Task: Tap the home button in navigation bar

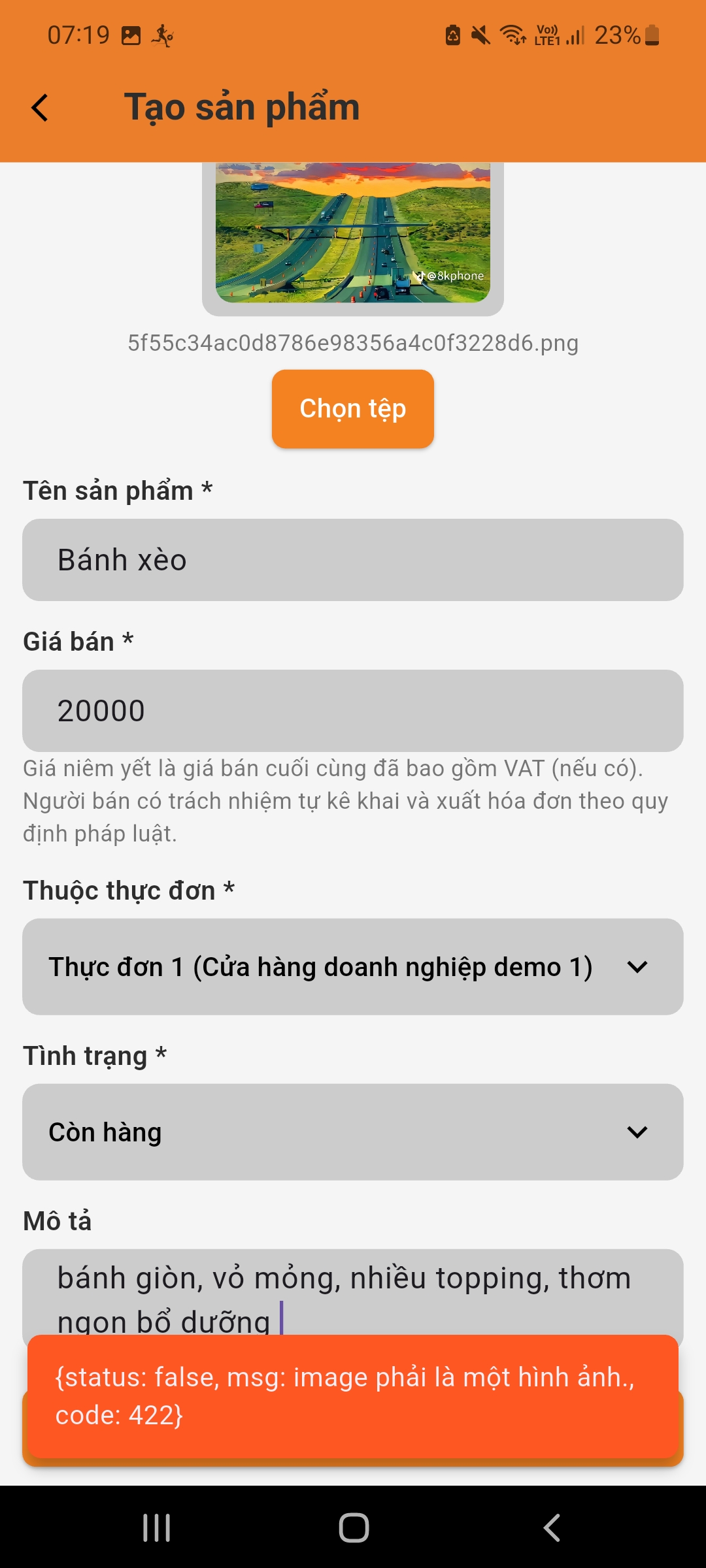Action: (x=353, y=1527)
